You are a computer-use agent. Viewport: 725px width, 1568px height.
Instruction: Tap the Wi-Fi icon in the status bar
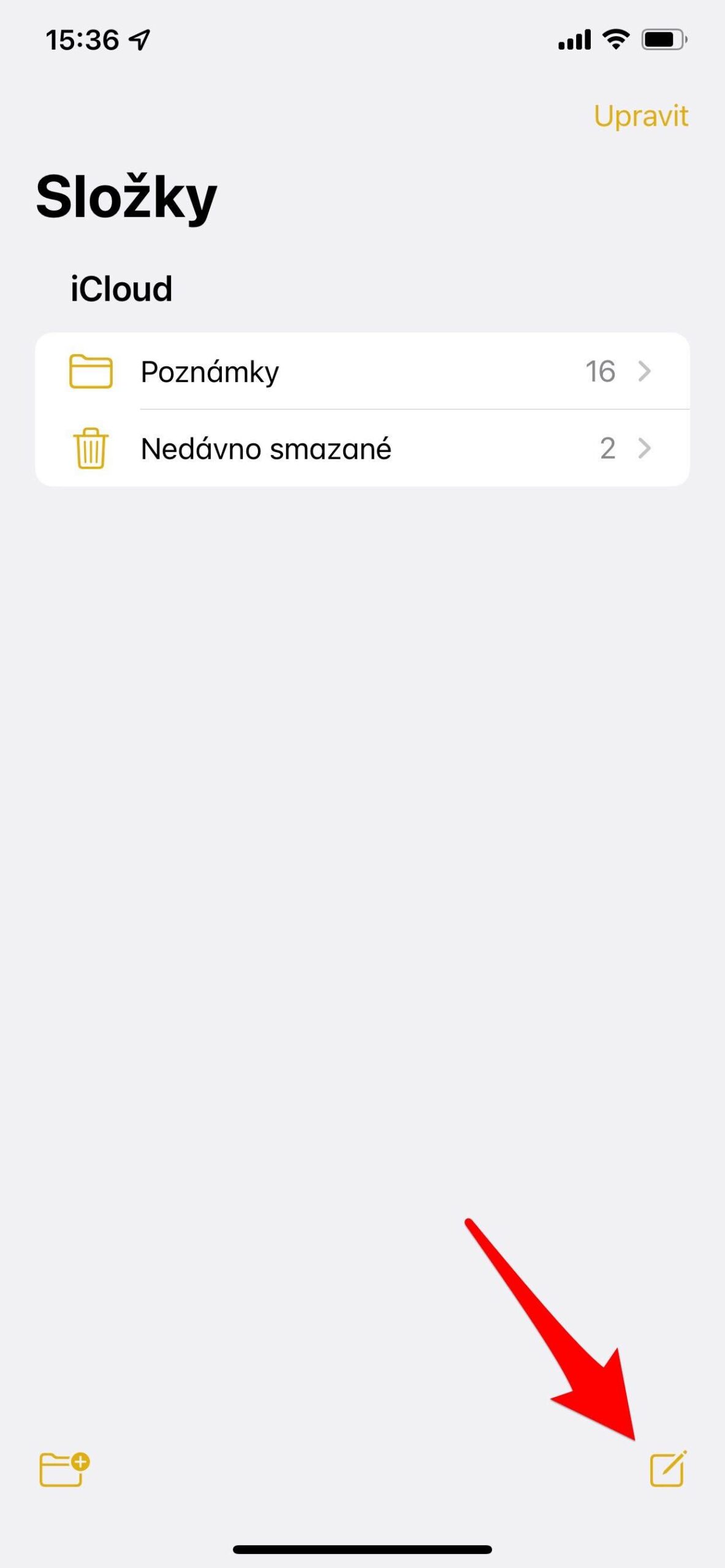click(x=614, y=39)
